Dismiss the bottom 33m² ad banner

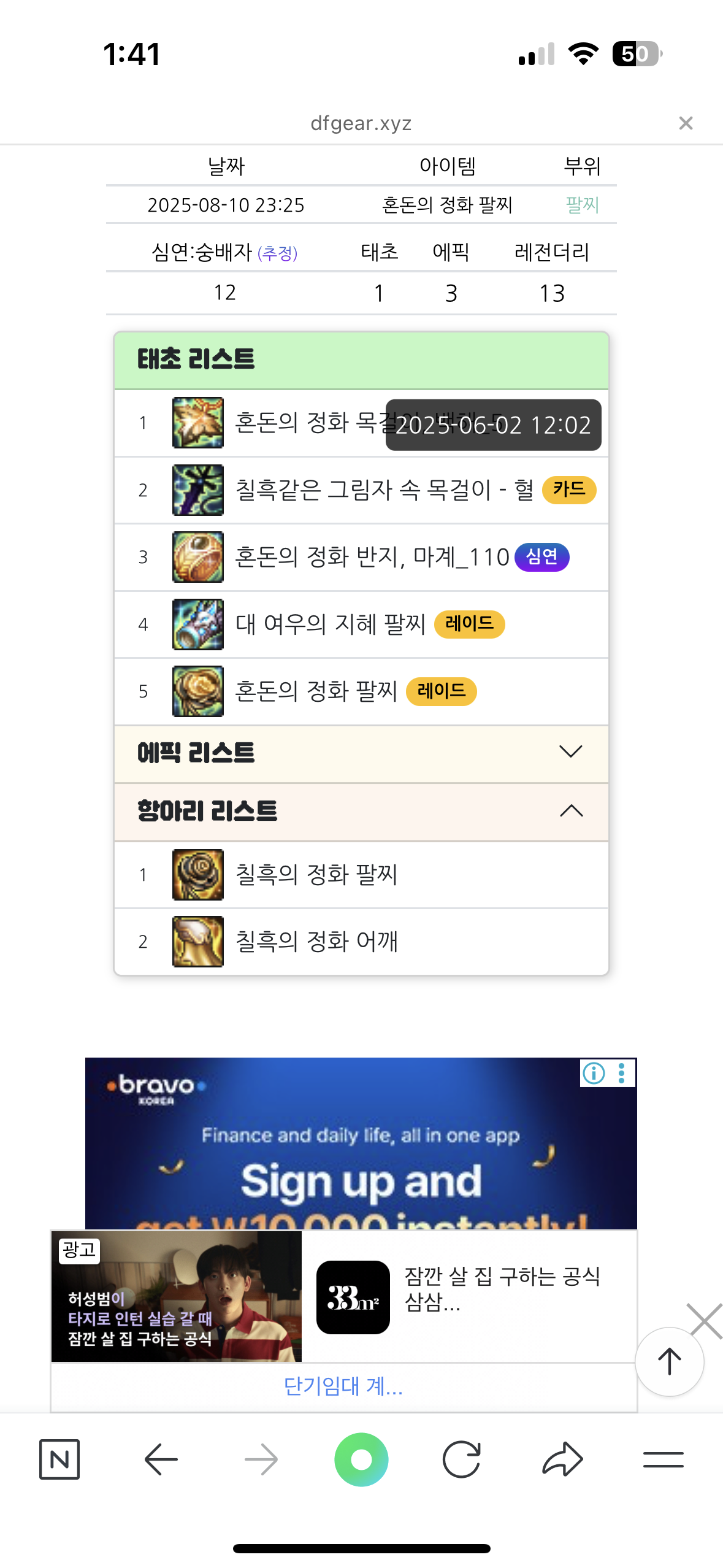[x=705, y=1321]
